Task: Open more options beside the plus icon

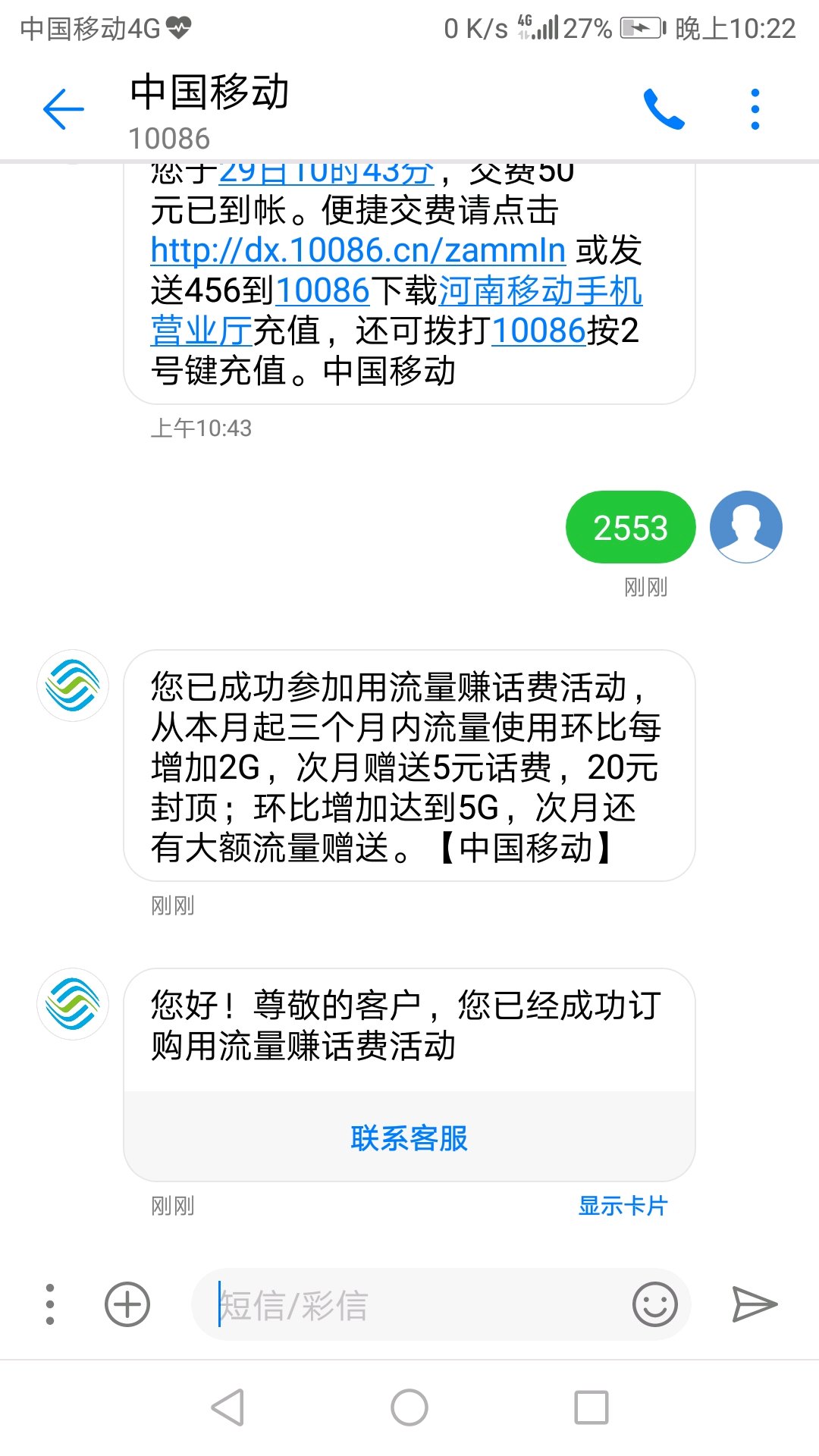Action: tap(50, 1304)
